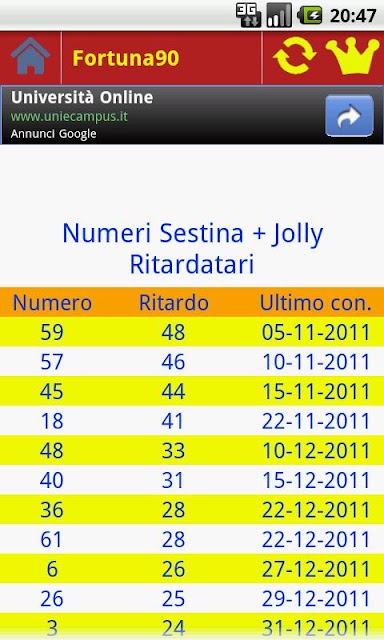Open the Università Online ad arrow
The height and width of the screenshot is (640, 384).
349,116
